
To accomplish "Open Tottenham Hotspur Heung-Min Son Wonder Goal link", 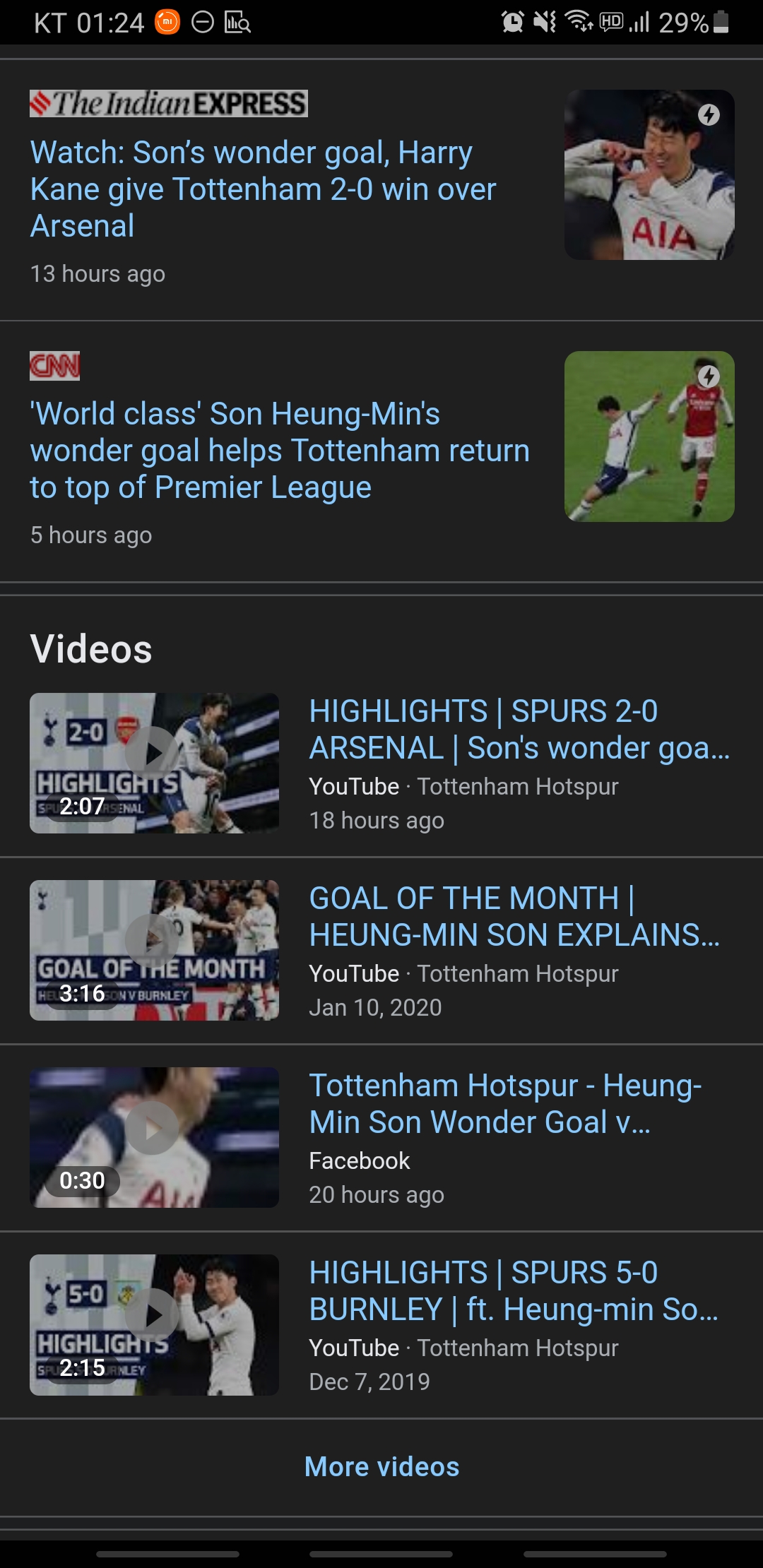I will [x=504, y=1104].
